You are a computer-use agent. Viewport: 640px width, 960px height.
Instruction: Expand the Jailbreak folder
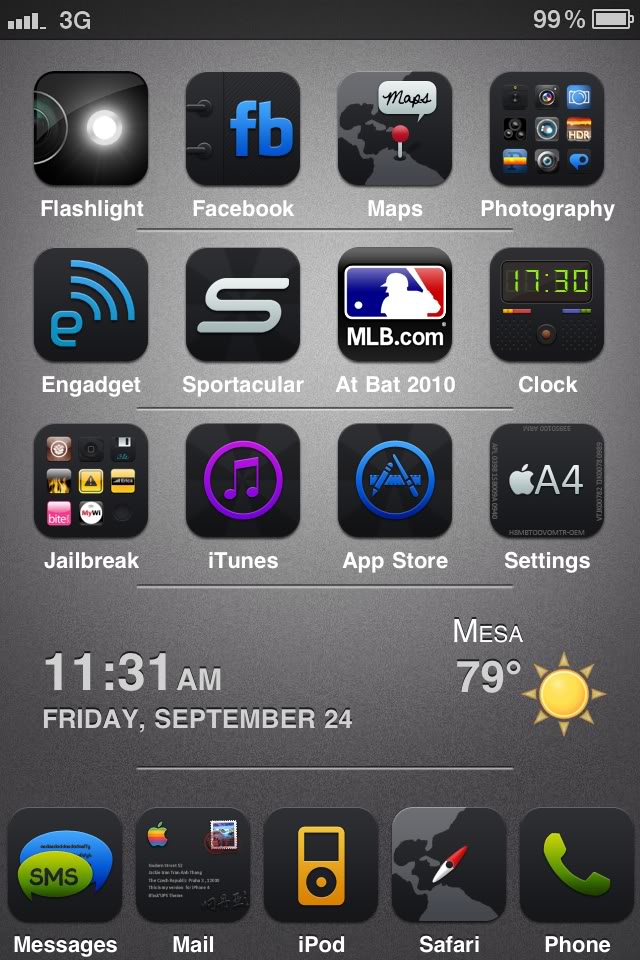tap(91, 481)
